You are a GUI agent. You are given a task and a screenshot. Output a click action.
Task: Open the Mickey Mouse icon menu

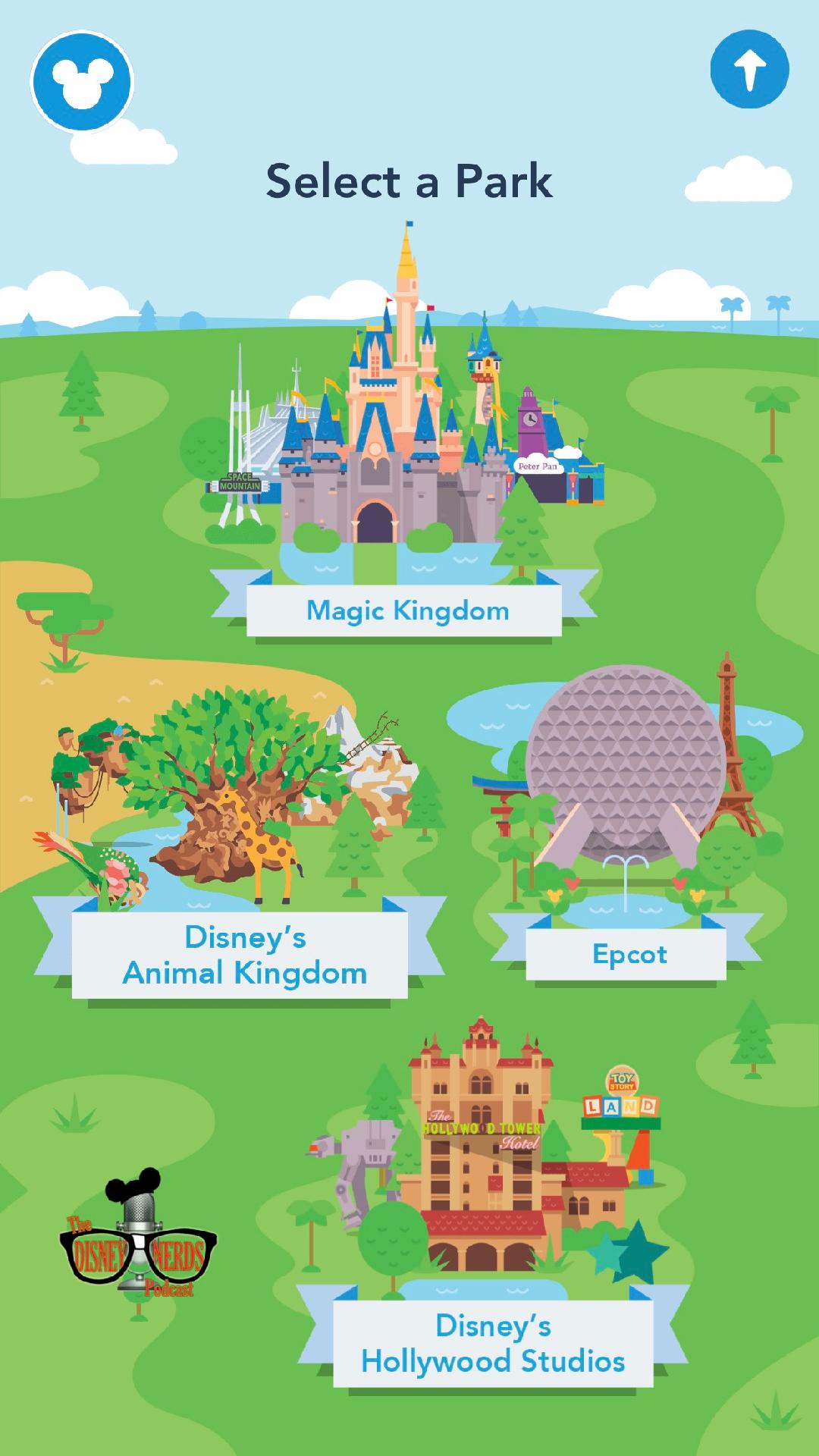pos(81,80)
